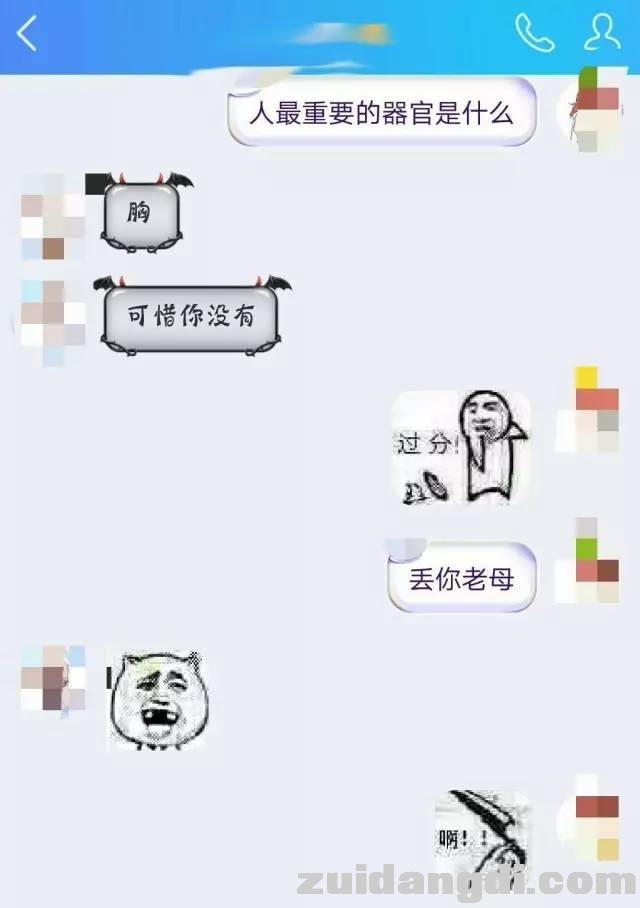The height and width of the screenshot is (908, 640).
Task: Open sender avatar next to 人最重要的器官是什么
Action: (594, 110)
